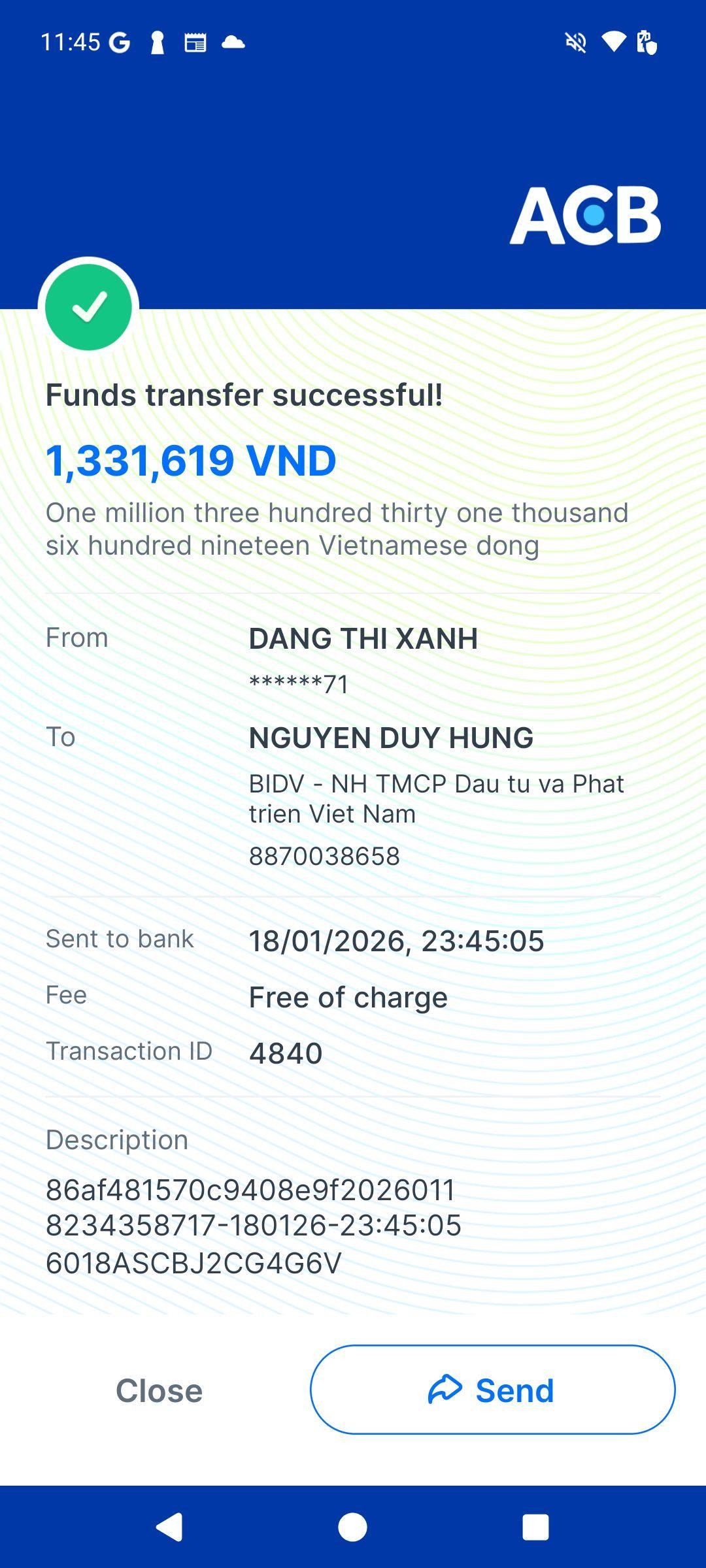
Task: Go back using system navigation arrow
Action: [169, 1527]
